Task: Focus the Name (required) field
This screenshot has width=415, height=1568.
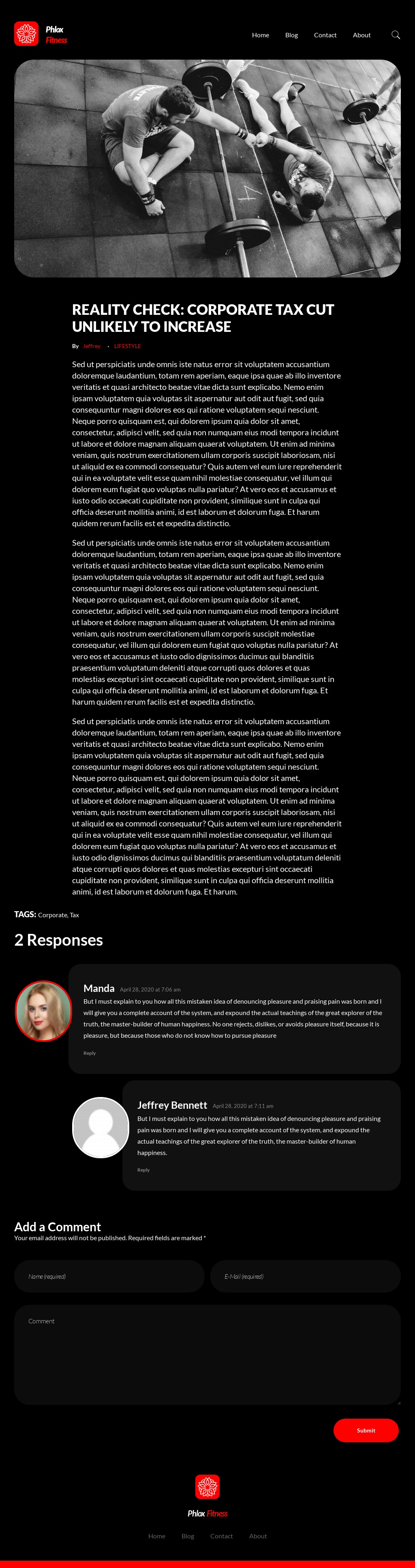Action: 109,1276
